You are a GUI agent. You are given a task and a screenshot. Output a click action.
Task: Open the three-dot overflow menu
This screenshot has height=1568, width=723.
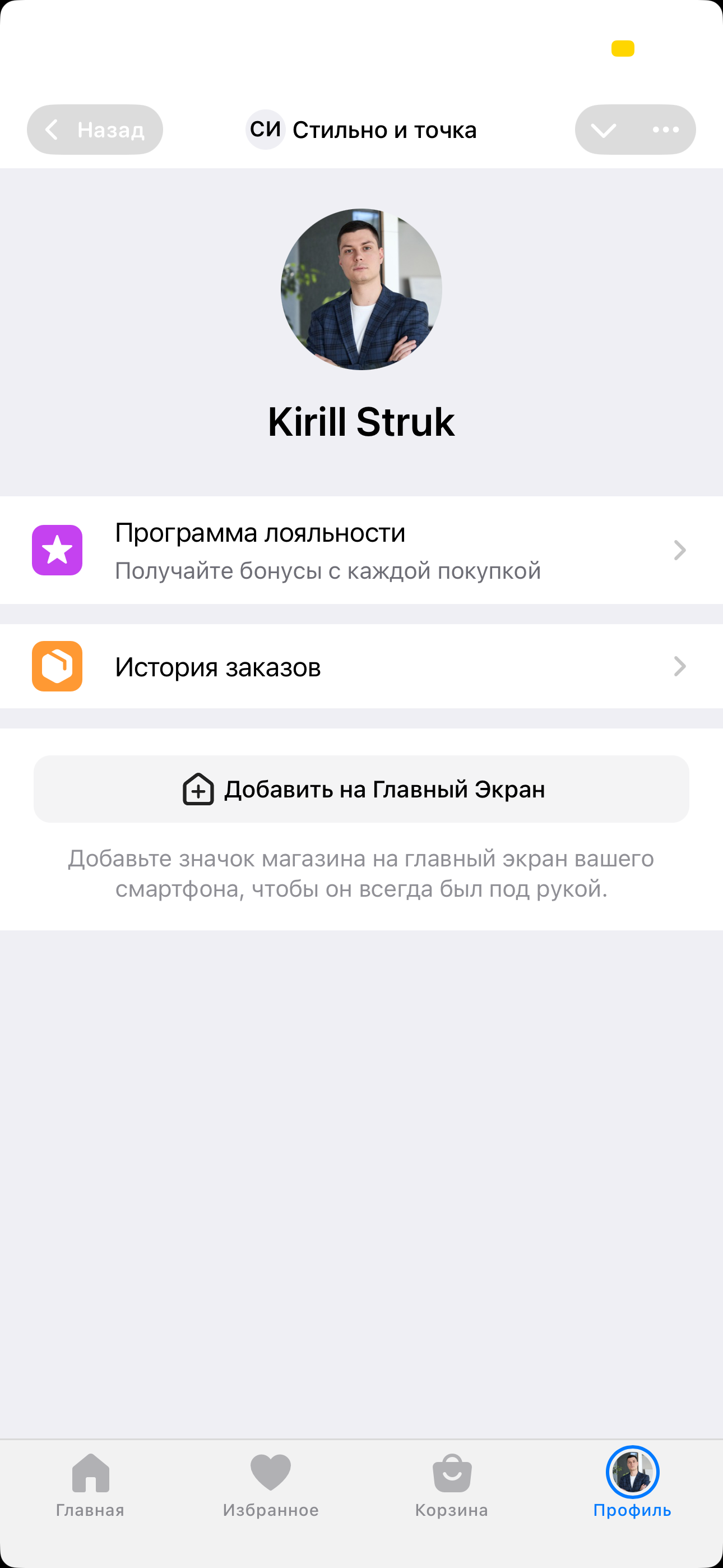click(665, 130)
